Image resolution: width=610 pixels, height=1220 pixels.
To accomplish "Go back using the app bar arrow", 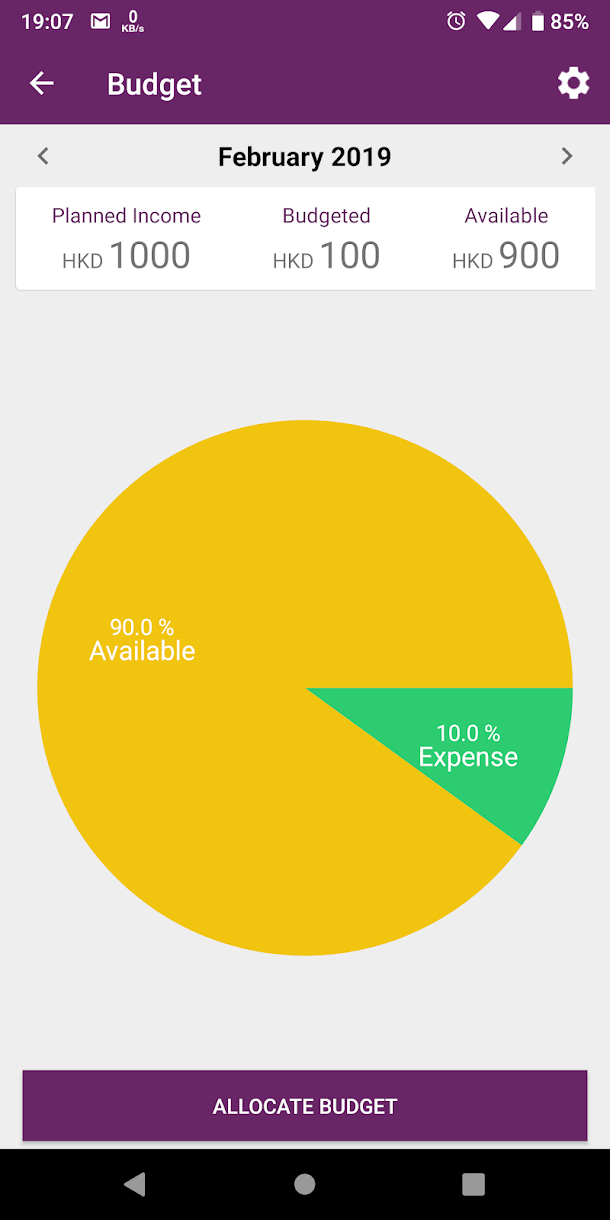I will tap(42, 84).
